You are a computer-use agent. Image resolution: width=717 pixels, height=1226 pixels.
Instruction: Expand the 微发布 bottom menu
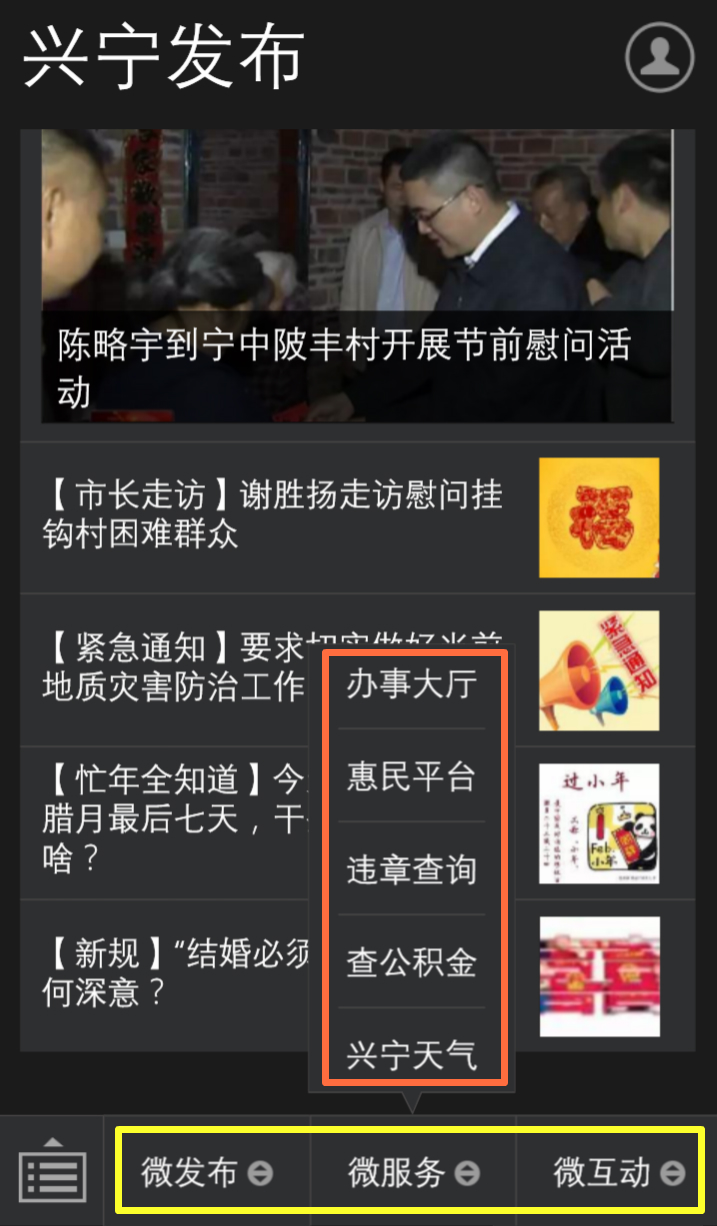(x=207, y=1172)
